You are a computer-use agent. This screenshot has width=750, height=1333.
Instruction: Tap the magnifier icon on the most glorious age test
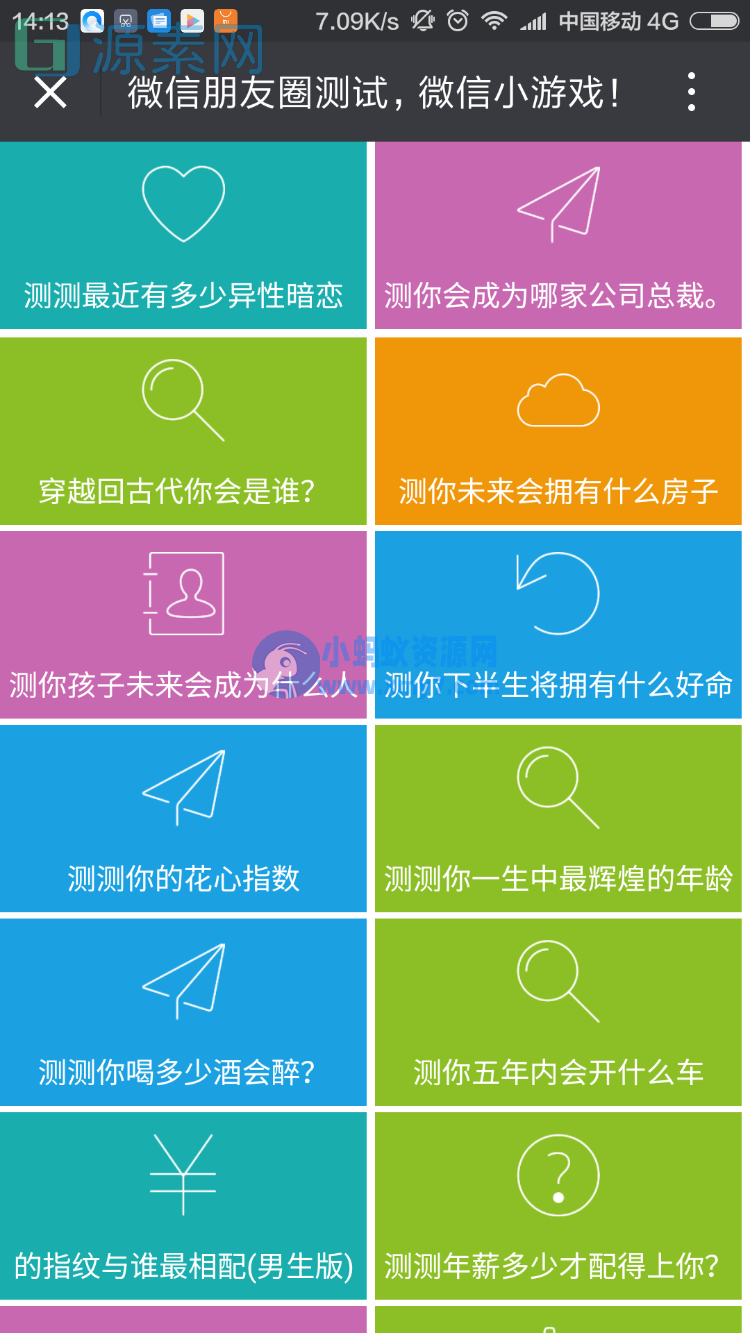[558, 786]
